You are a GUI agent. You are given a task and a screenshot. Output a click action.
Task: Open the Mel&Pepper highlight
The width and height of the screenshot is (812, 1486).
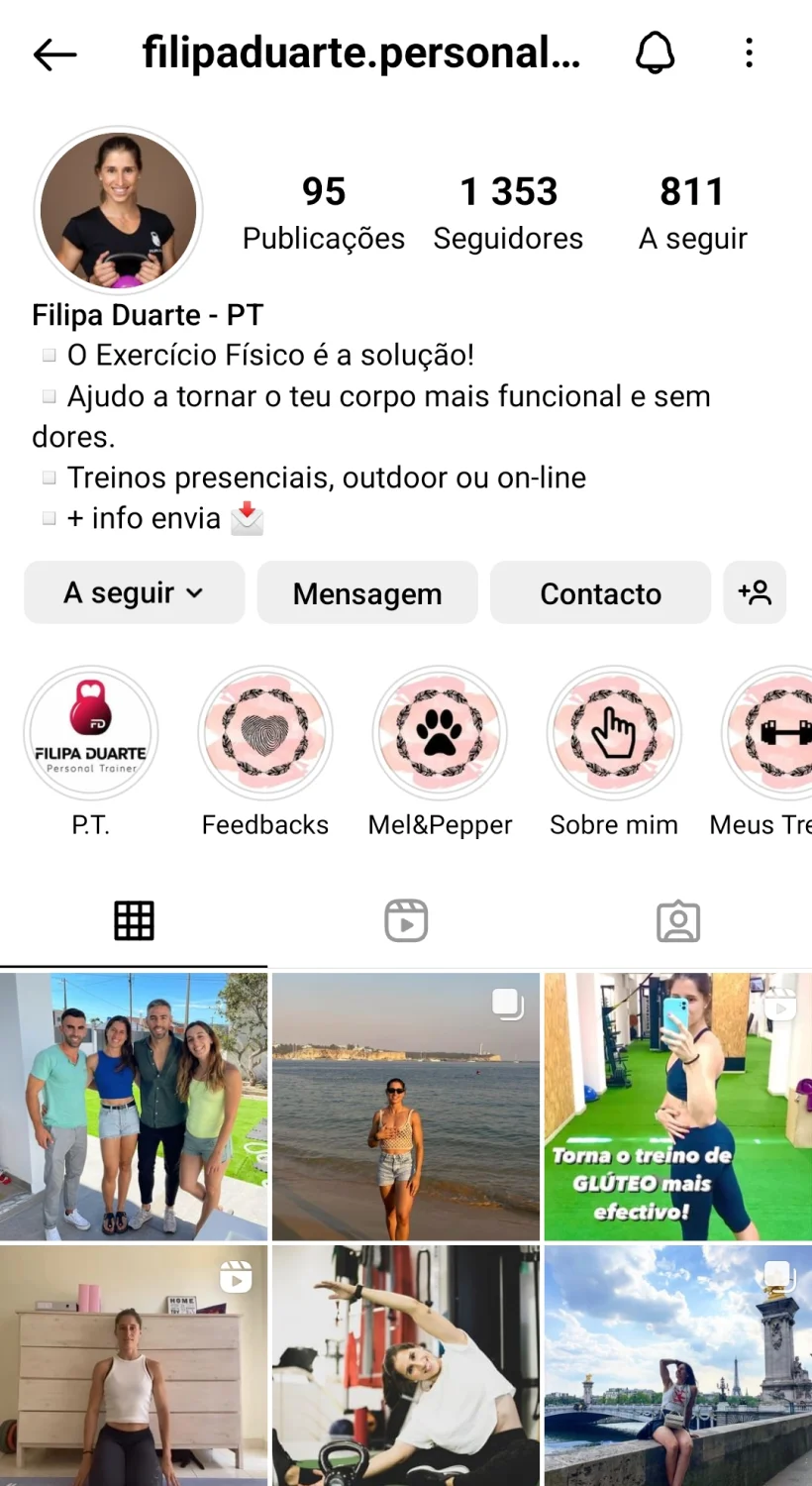pos(440,733)
